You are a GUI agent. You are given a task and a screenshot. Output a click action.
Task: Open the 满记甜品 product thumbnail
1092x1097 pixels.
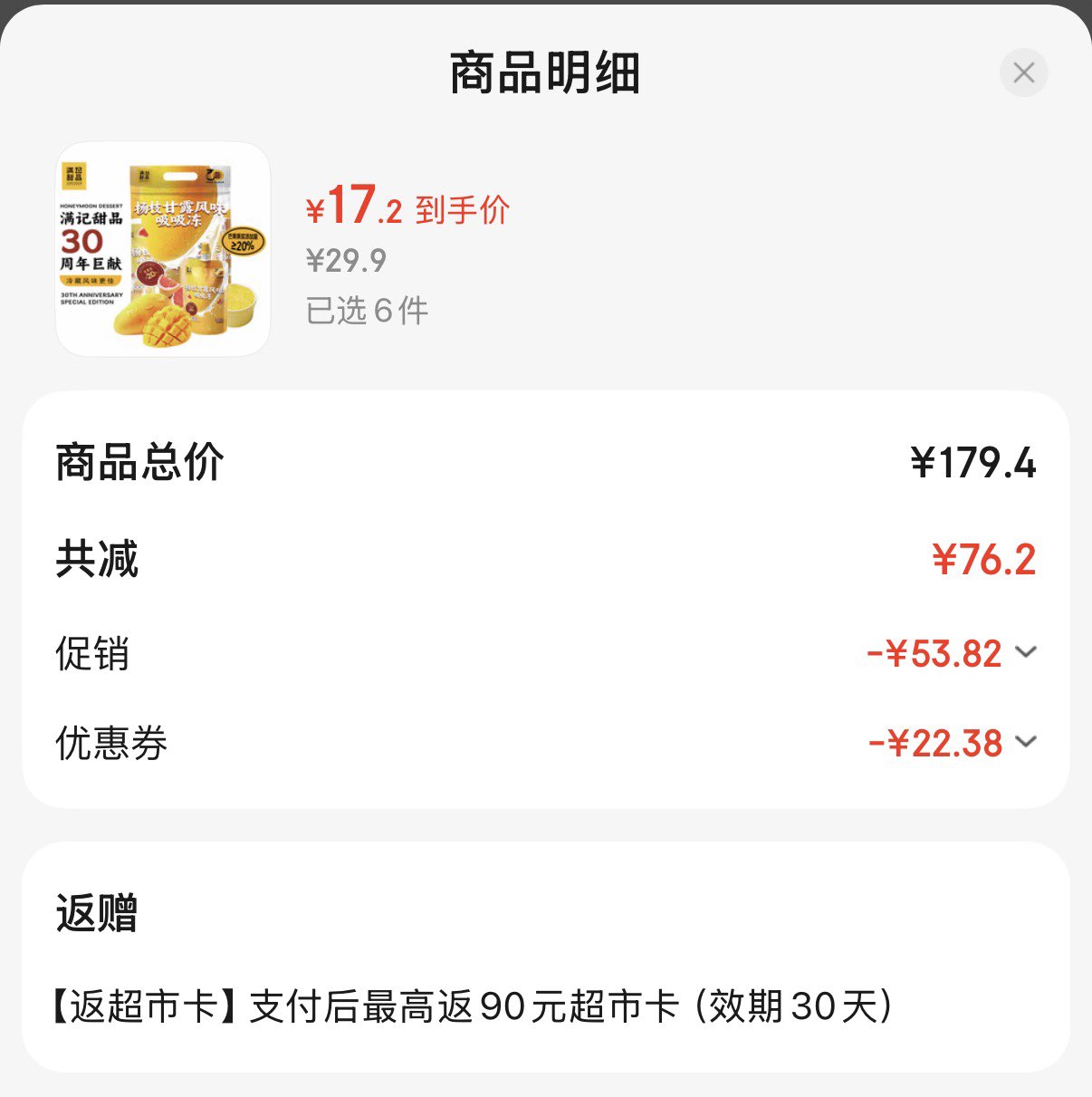tap(163, 249)
